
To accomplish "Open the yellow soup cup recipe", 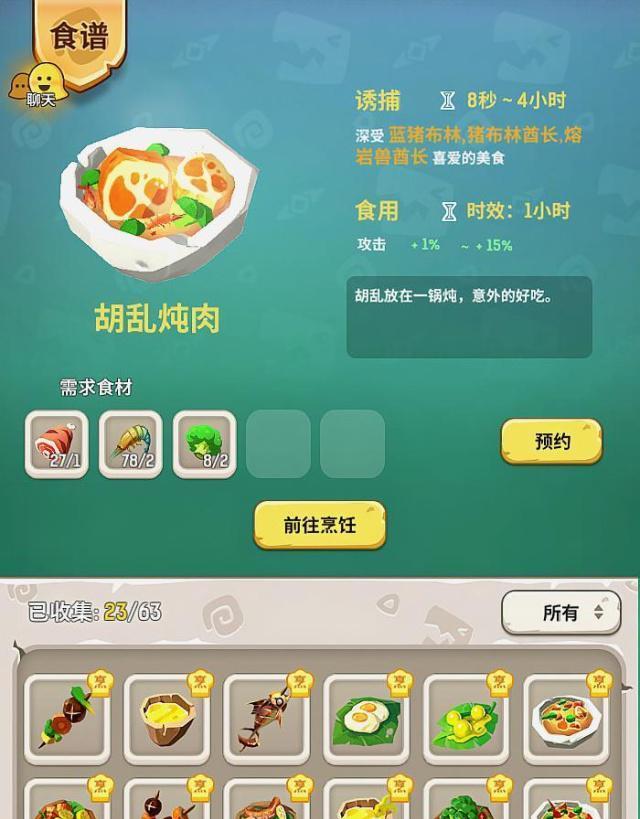I will [166, 718].
